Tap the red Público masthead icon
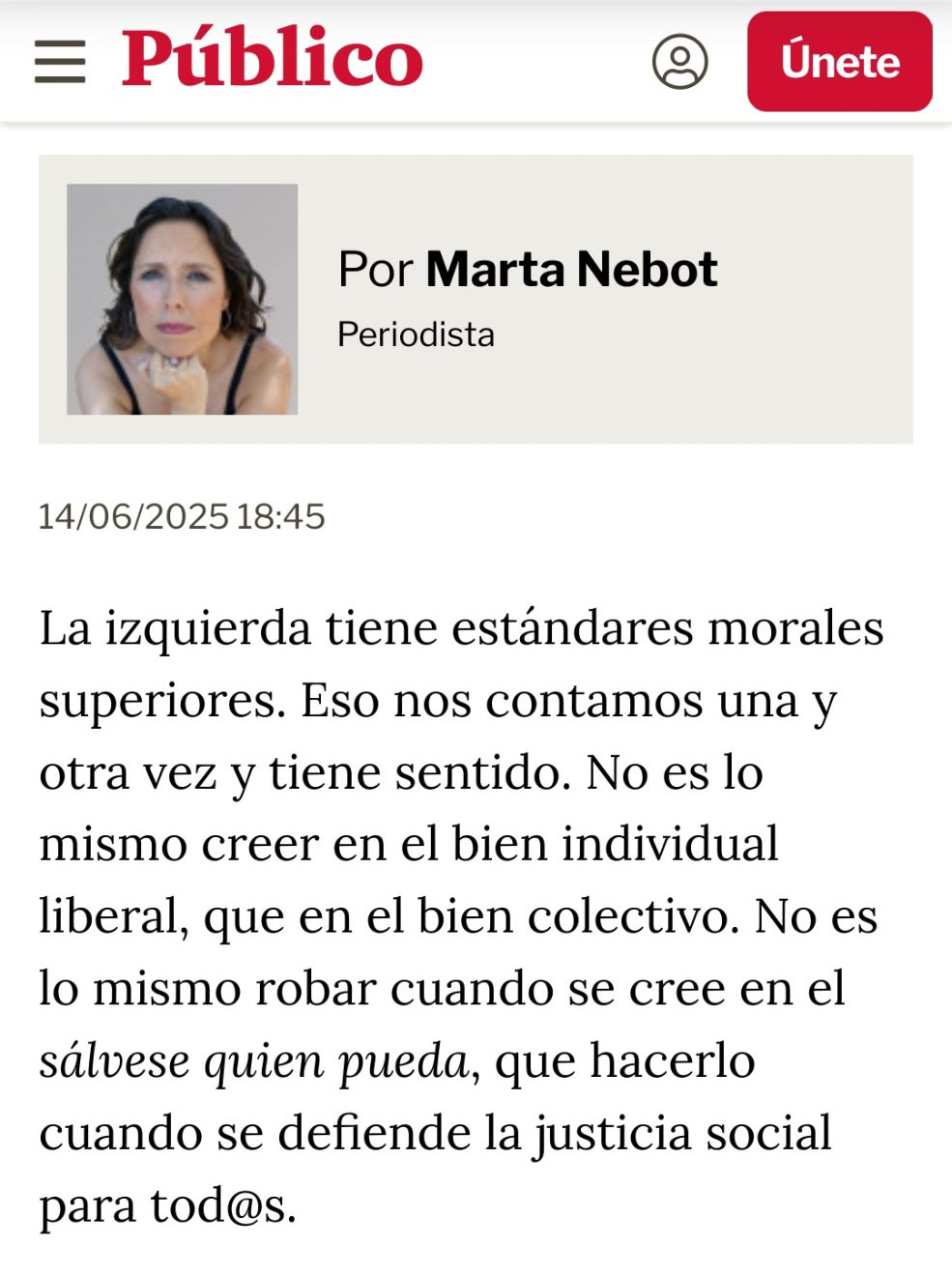The image size is (952, 1276). click(x=271, y=60)
